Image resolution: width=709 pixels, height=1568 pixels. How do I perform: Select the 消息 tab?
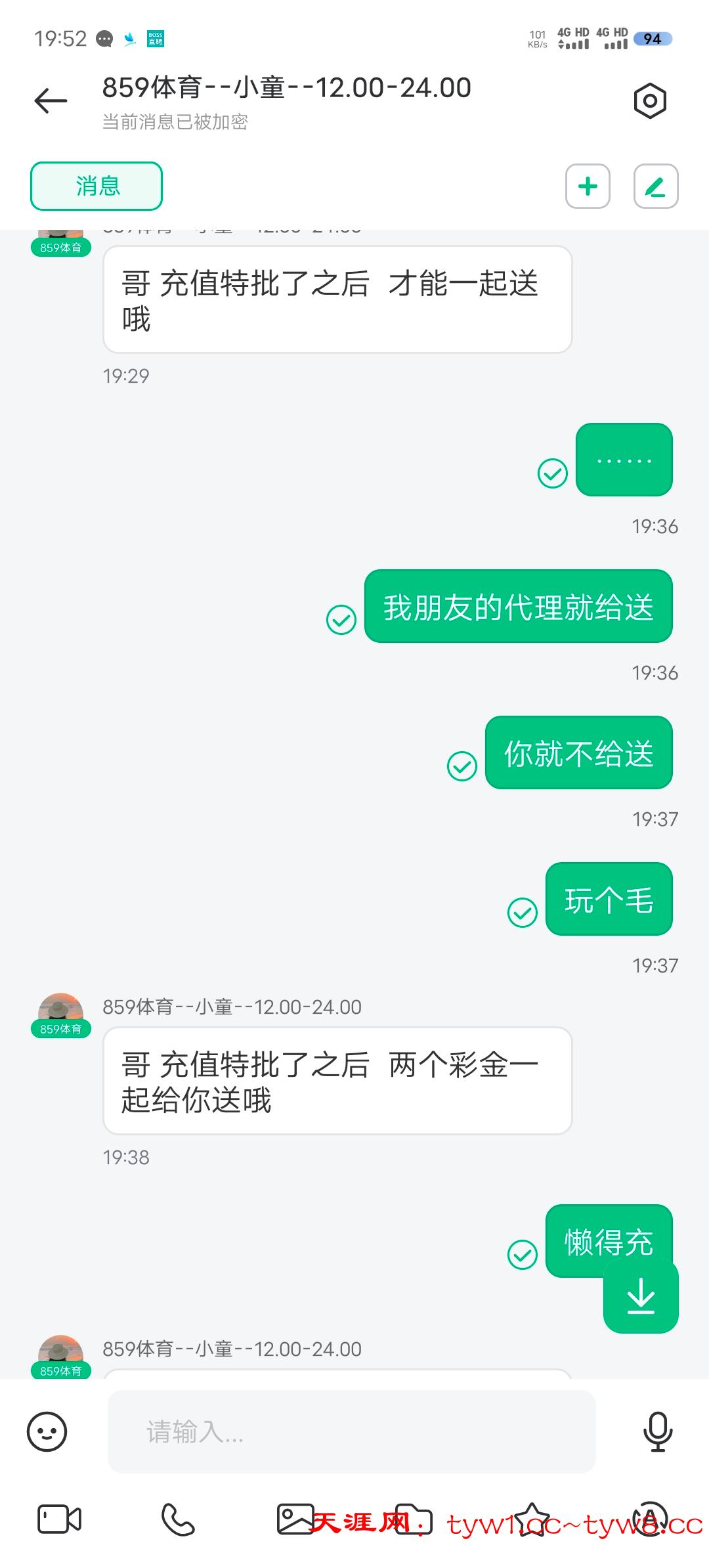pos(97,186)
